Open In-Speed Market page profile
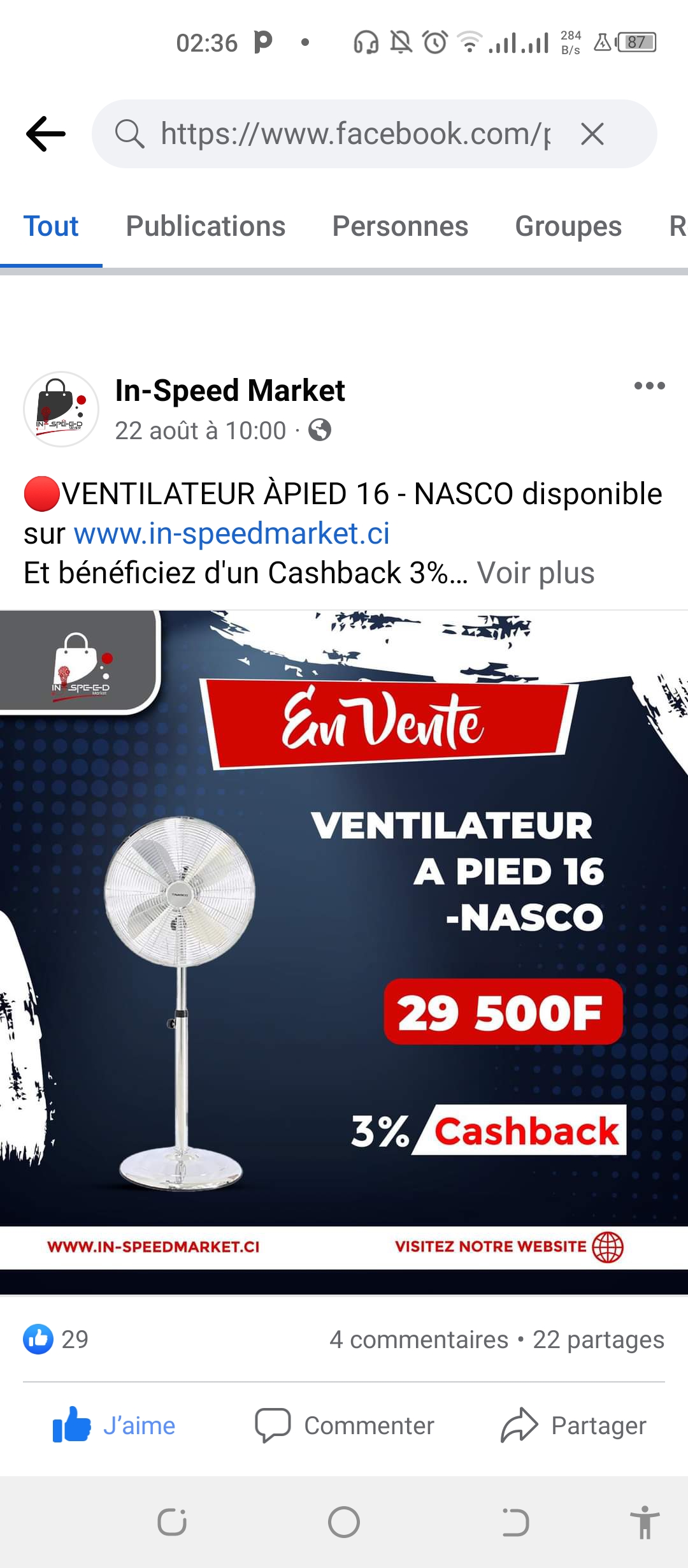 [229, 390]
